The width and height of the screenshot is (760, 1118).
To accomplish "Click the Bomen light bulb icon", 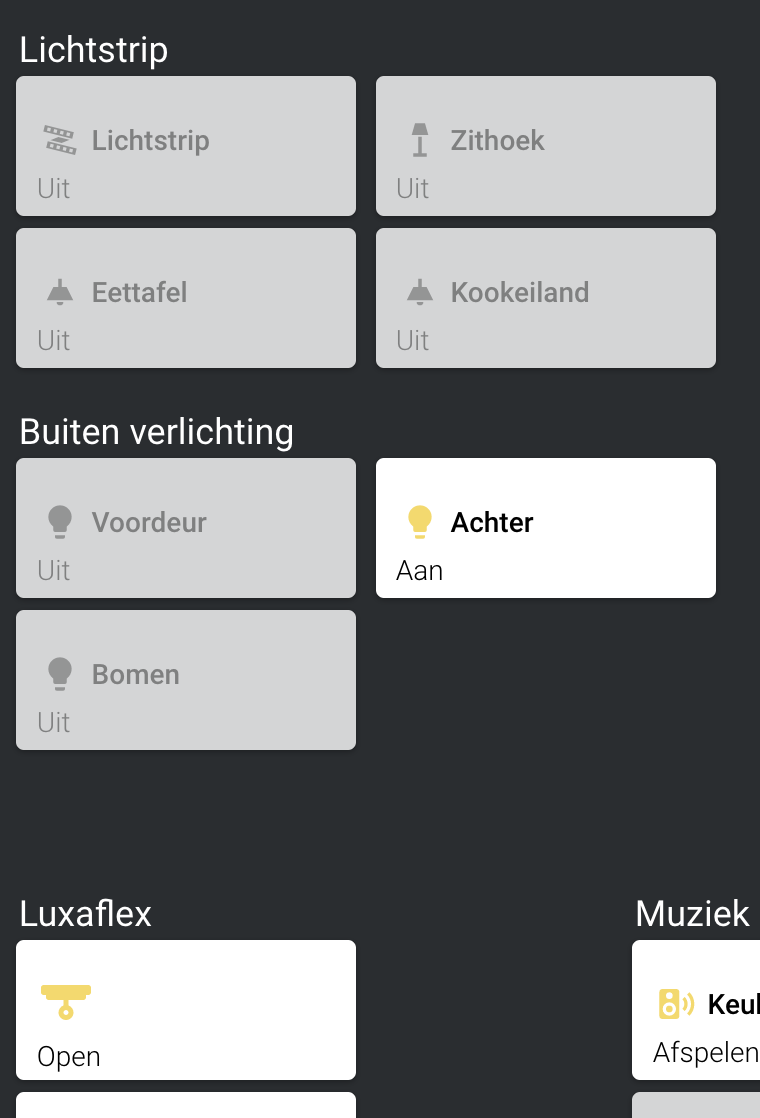I will pos(60,674).
